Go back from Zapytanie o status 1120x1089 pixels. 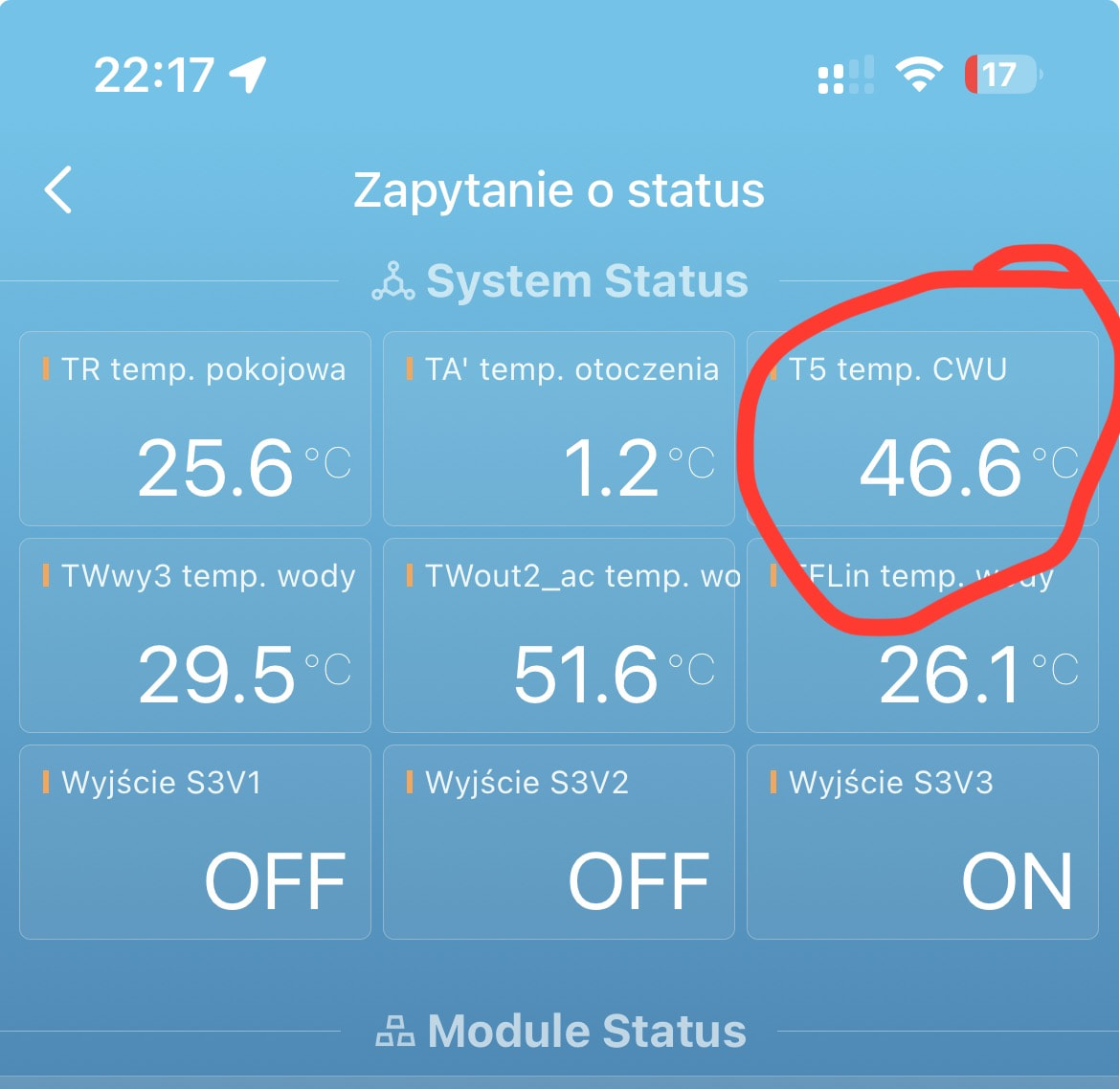(x=59, y=189)
